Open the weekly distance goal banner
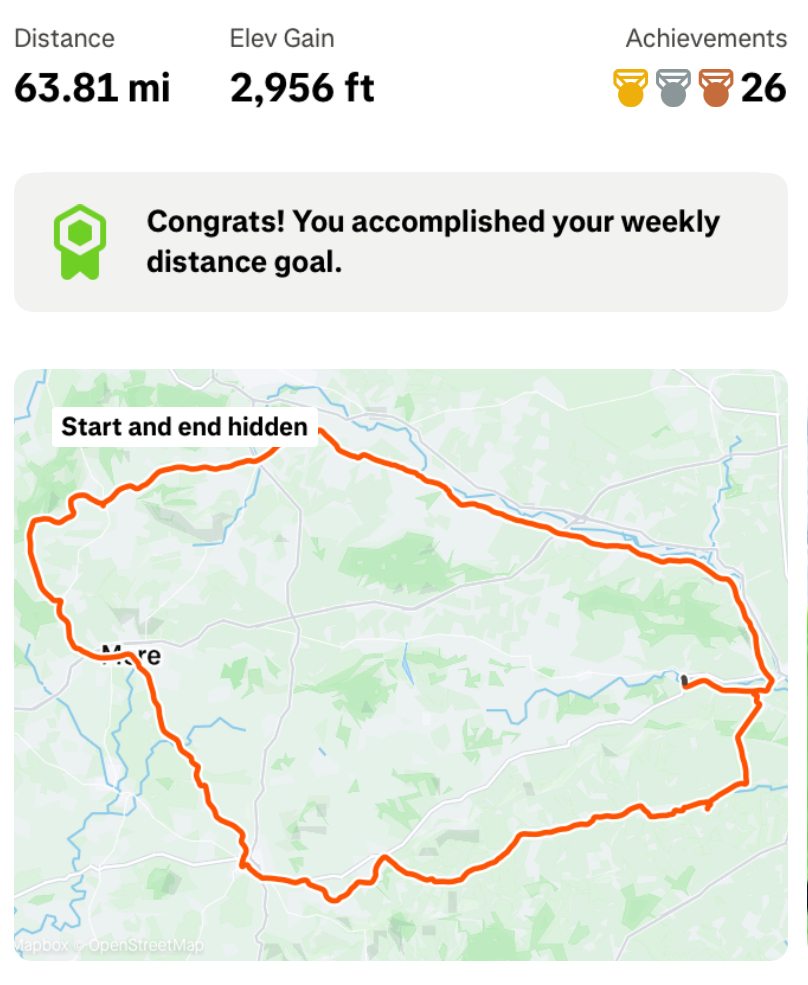Viewport: 808px width, 985px height. point(400,241)
